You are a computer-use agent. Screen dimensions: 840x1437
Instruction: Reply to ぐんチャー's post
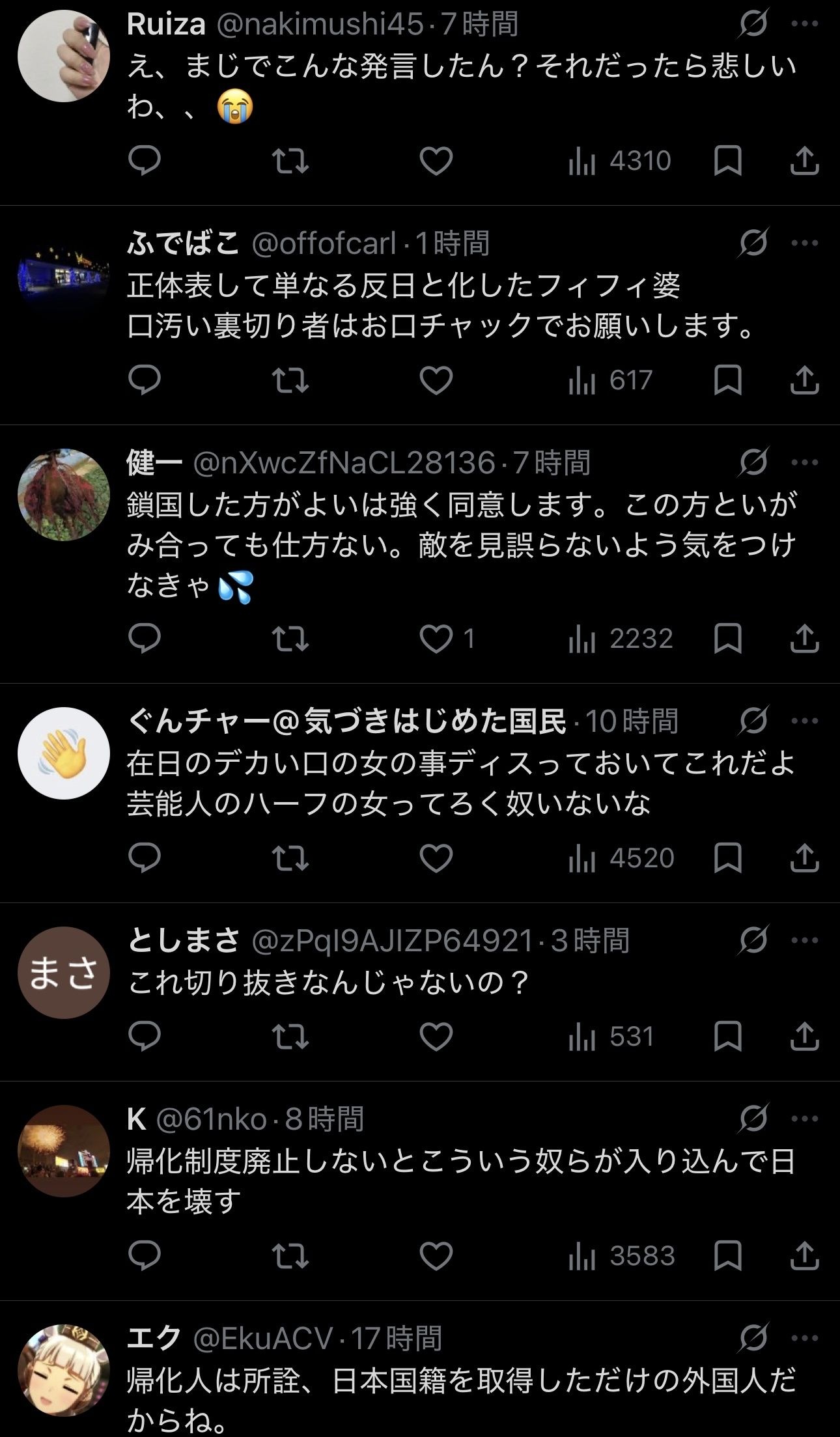pos(145,858)
